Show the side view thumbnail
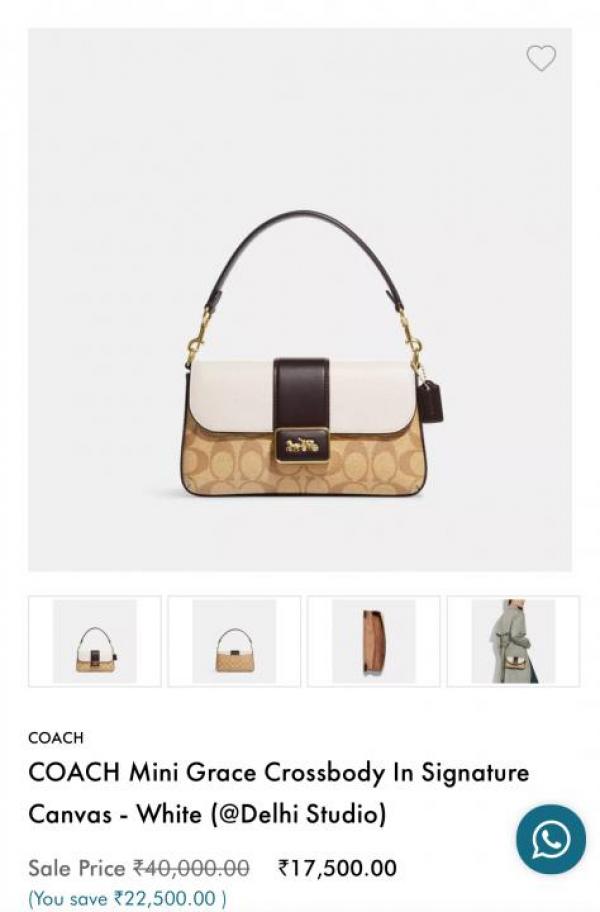This screenshot has height=912, width=600. pyautogui.click(x=373, y=642)
